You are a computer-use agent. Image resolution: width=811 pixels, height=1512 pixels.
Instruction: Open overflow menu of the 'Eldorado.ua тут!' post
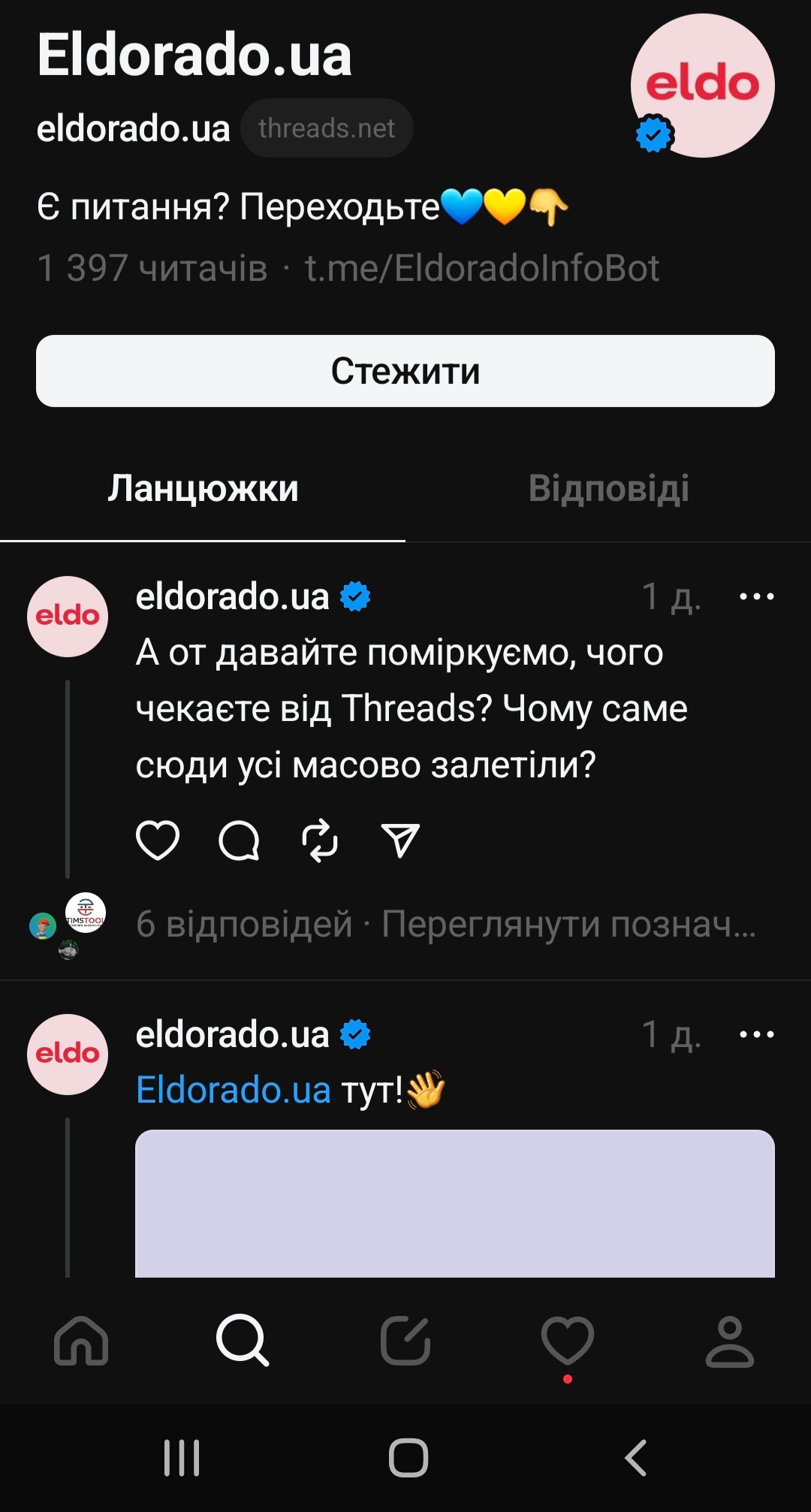[x=756, y=1035]
